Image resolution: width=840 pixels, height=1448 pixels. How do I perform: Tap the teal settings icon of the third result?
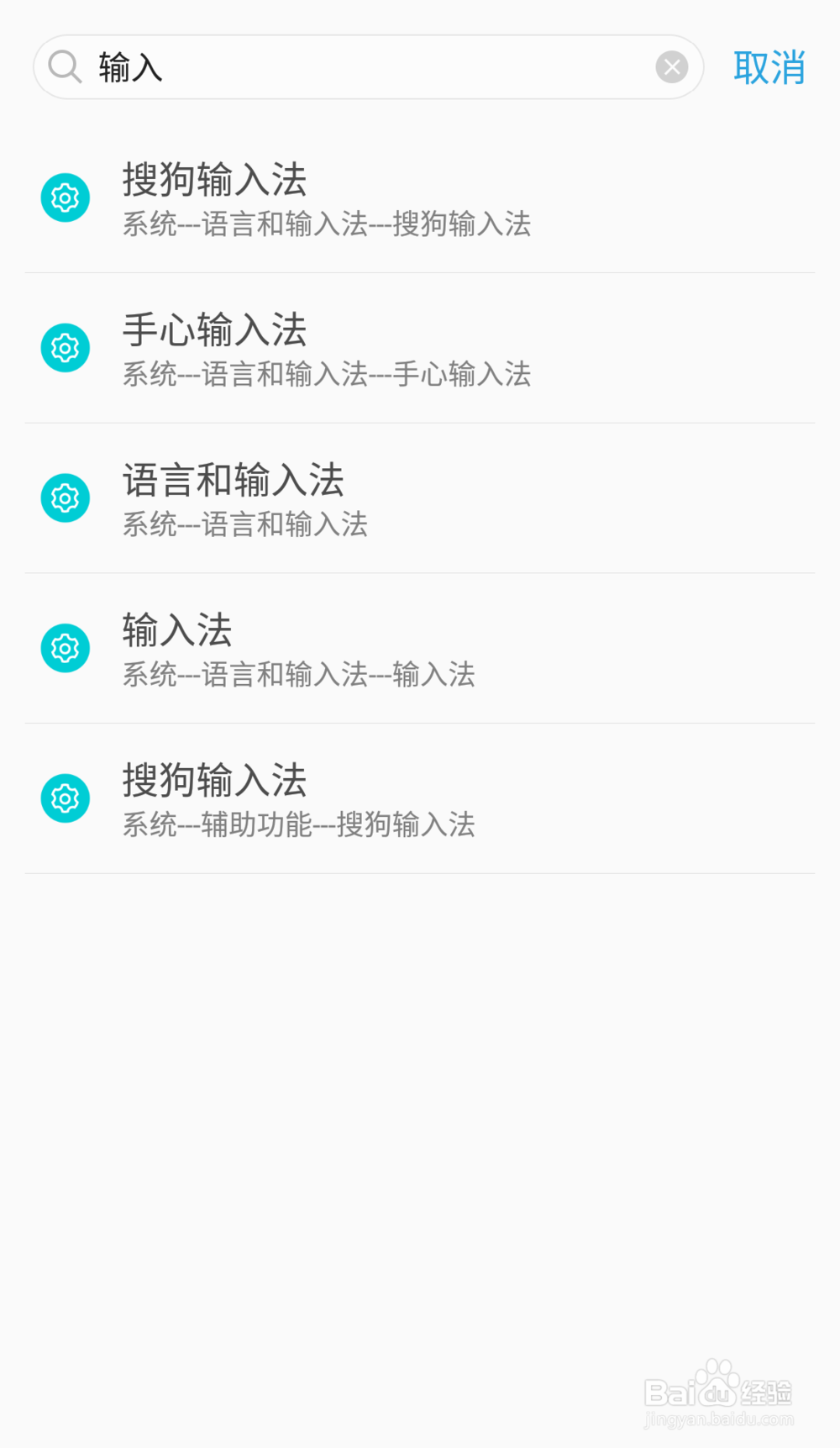pyautogui.click(x=65, y=498)
